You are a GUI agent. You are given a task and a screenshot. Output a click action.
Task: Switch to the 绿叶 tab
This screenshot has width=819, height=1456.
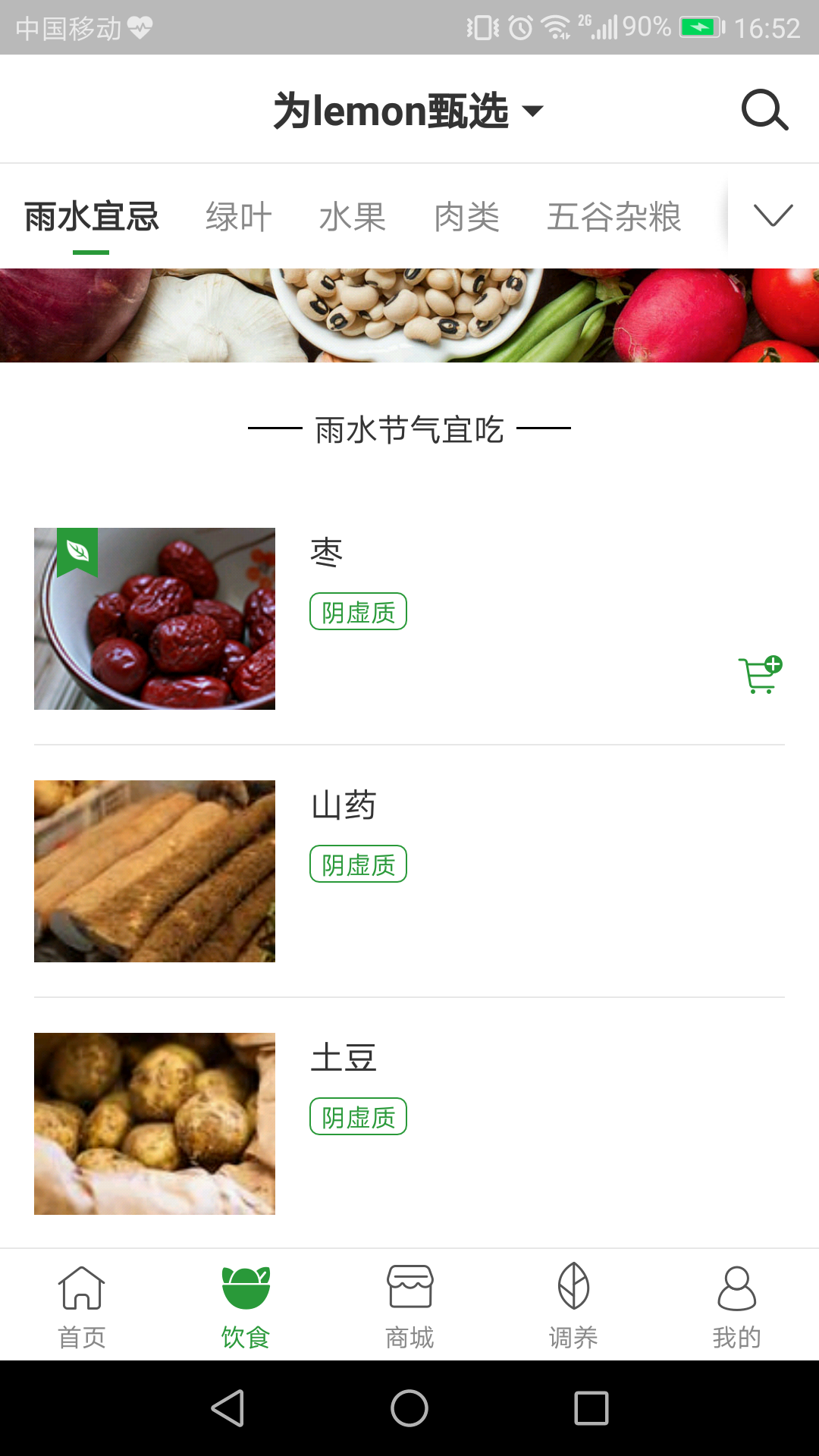(x=239, y=217)
